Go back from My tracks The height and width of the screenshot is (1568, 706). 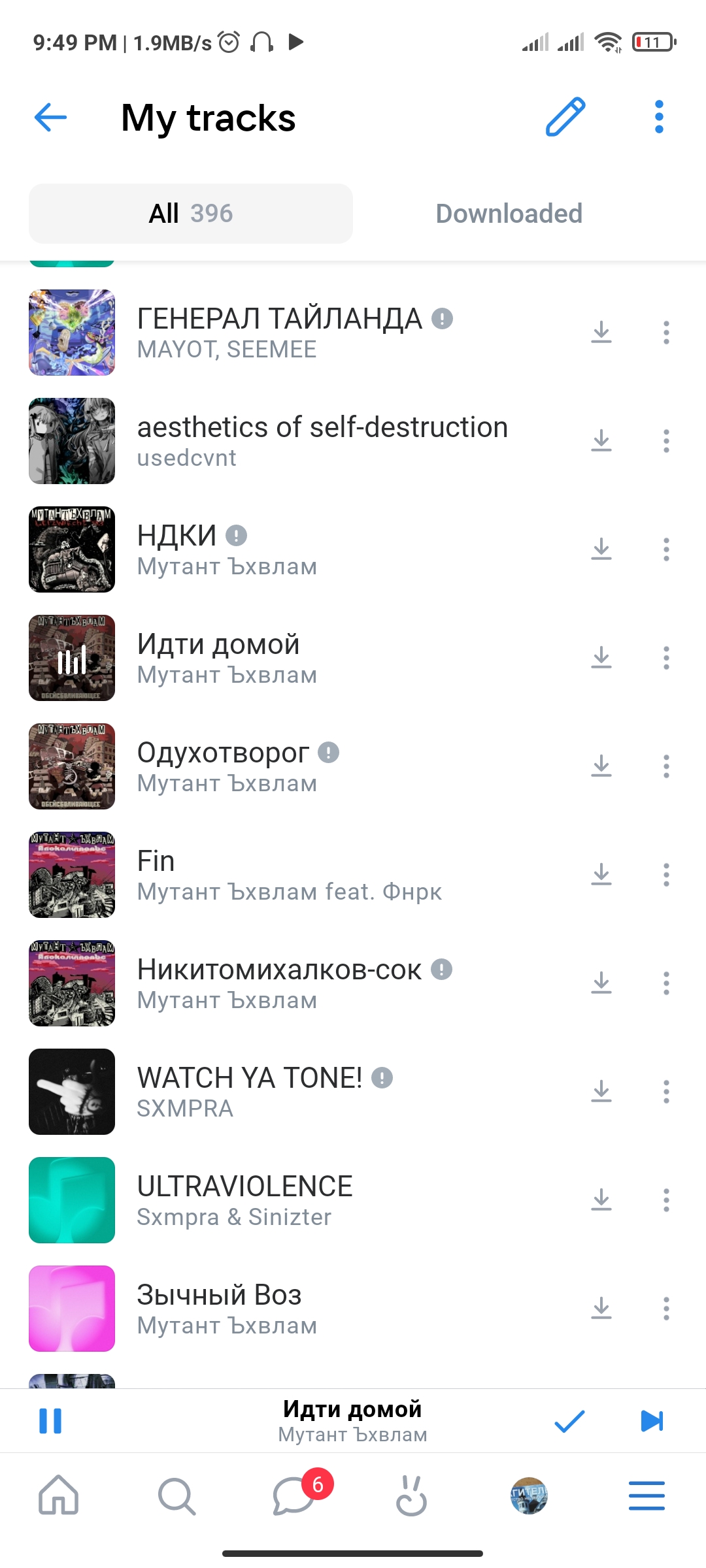click(50, 118)
